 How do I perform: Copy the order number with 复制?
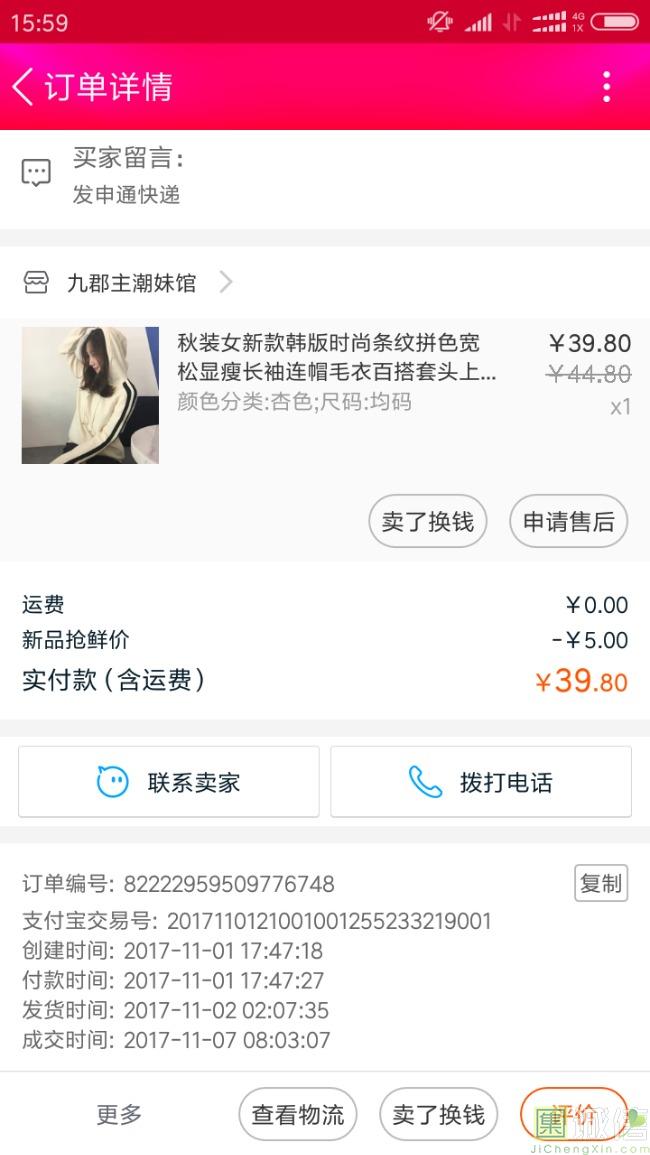(601, 883)
